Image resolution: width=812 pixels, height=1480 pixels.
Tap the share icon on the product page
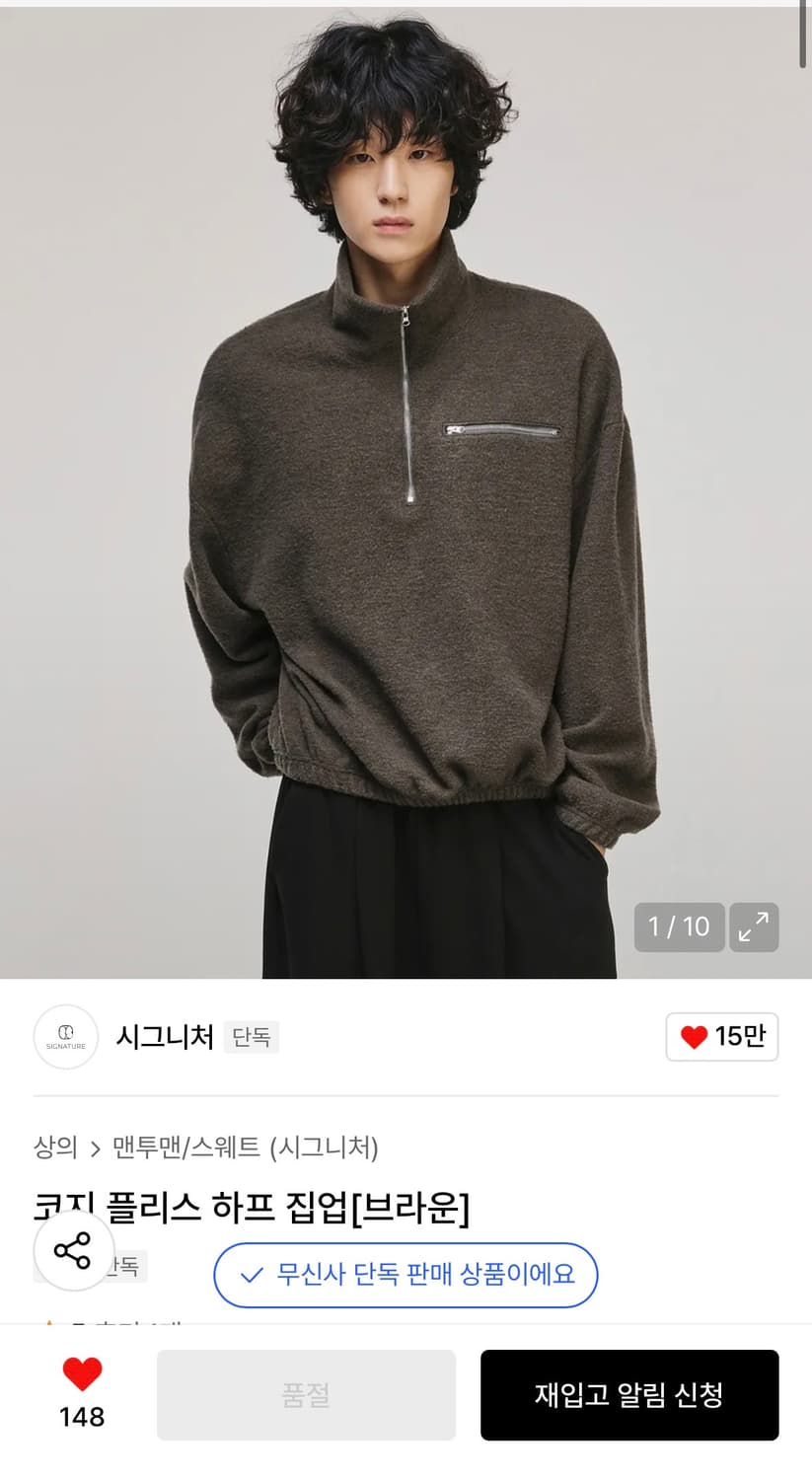click(73, 1251)
